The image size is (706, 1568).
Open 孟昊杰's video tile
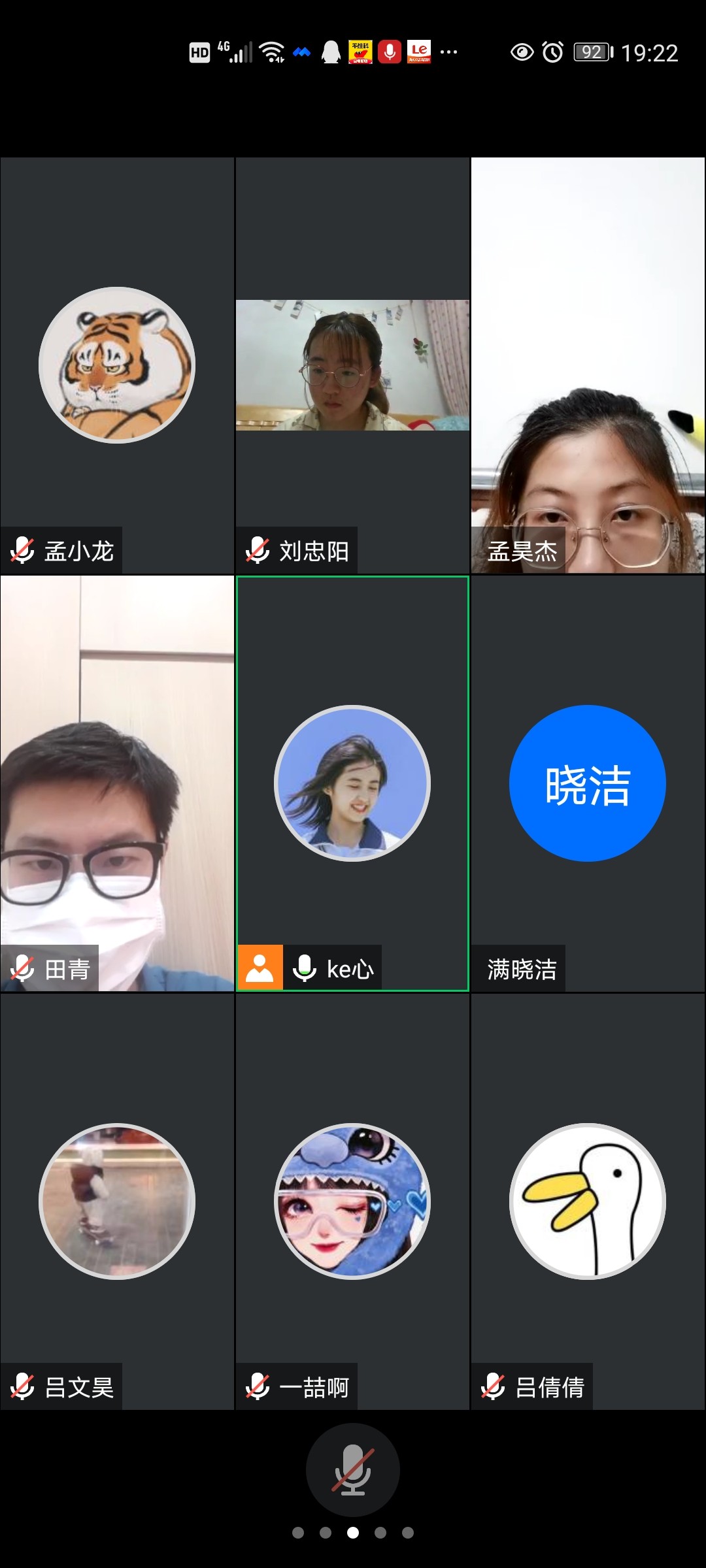click(x=588, y=365)
